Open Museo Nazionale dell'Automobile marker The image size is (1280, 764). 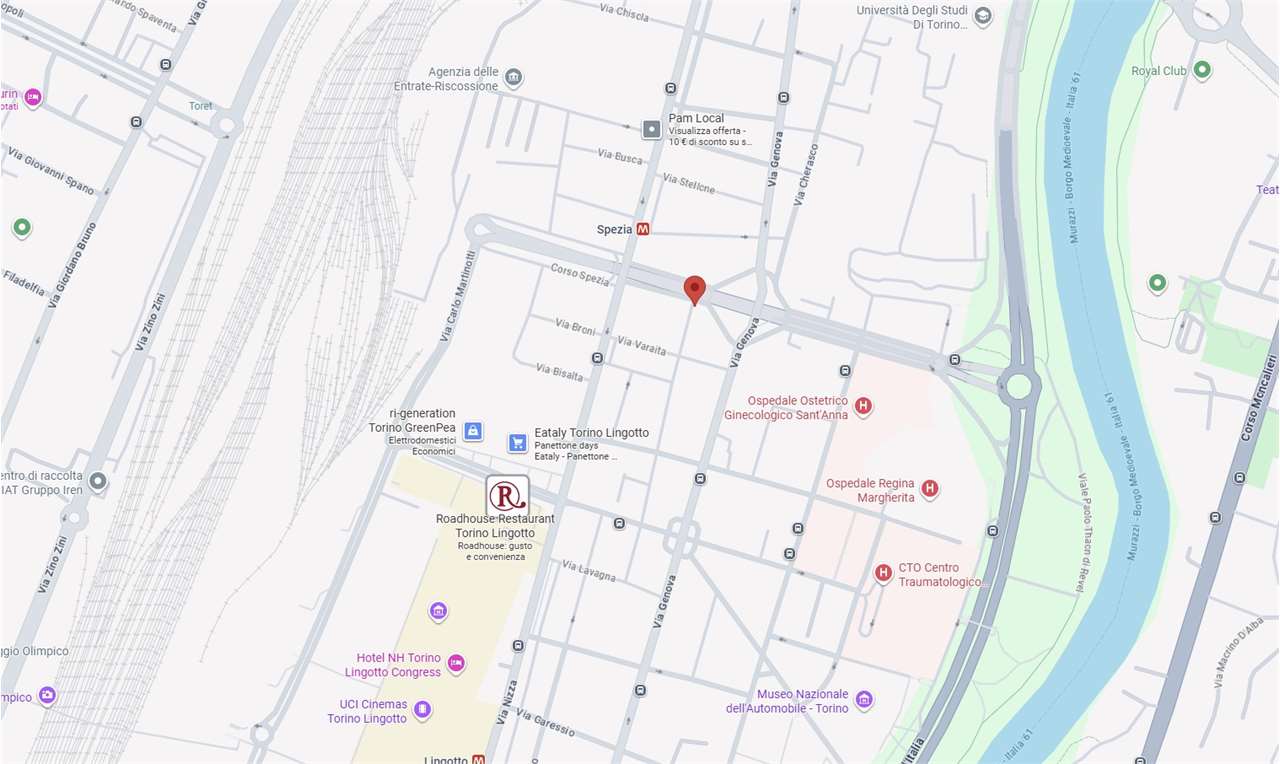coord(865,700)
